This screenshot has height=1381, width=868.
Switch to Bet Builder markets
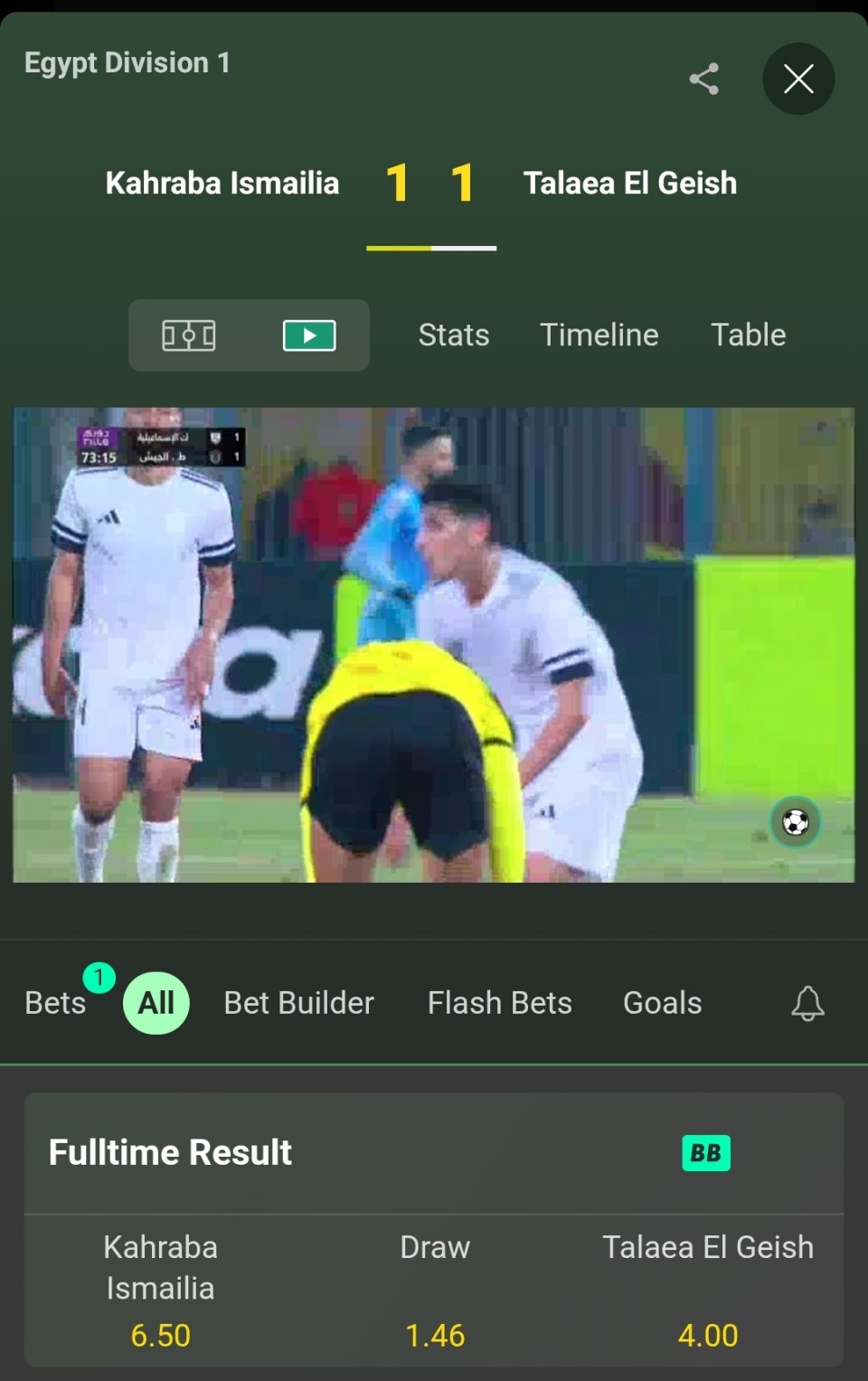click(298, 1003)
